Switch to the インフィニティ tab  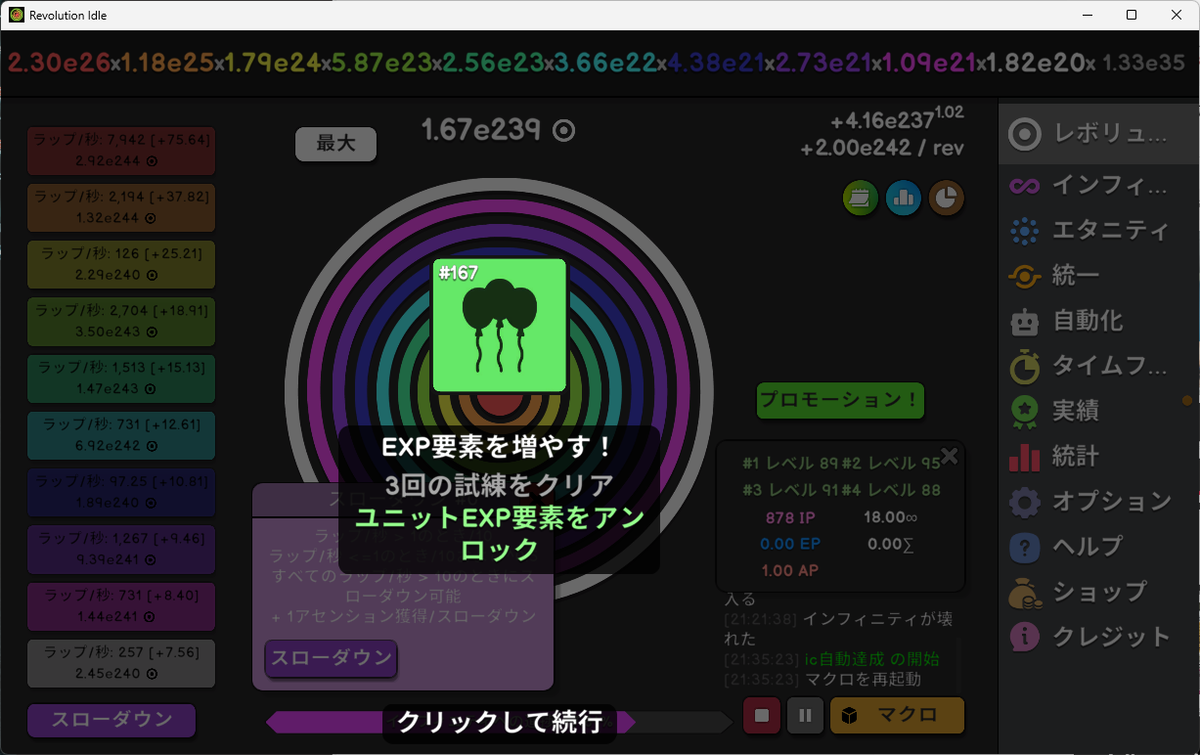click(x=1098, y=186)
